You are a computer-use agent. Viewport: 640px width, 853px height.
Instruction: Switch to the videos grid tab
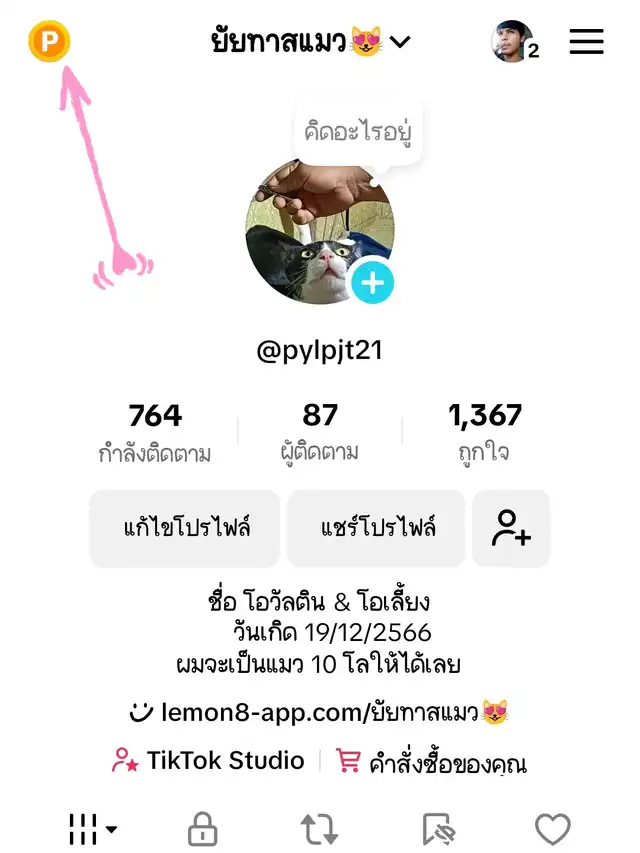coord(92,828)
